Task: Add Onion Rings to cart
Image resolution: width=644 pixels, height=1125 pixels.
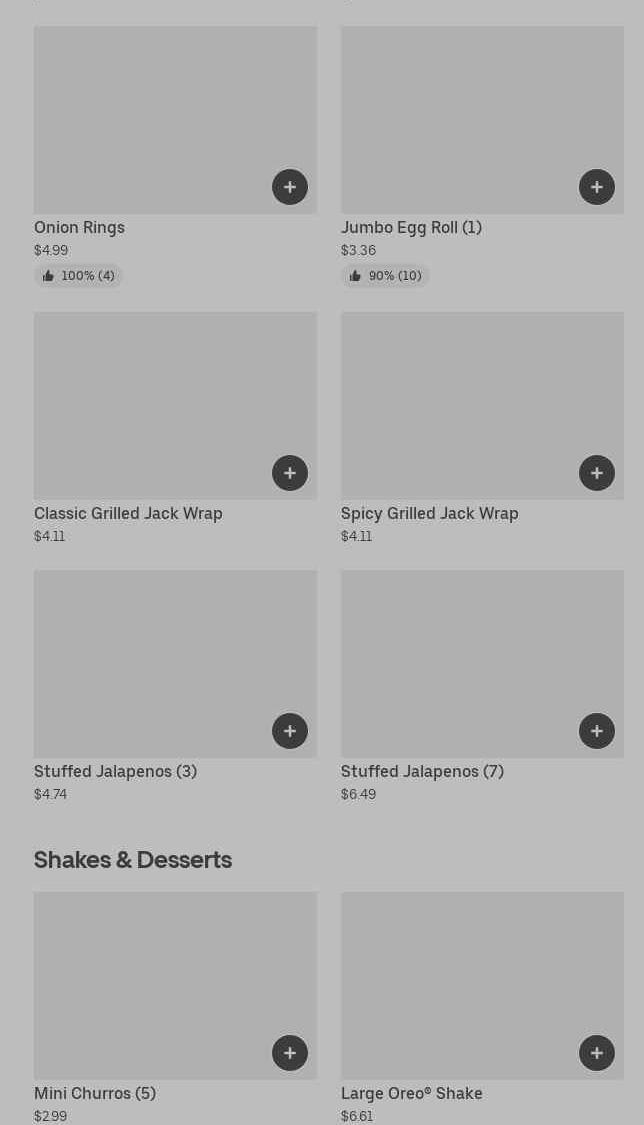Action: point(290,187)
